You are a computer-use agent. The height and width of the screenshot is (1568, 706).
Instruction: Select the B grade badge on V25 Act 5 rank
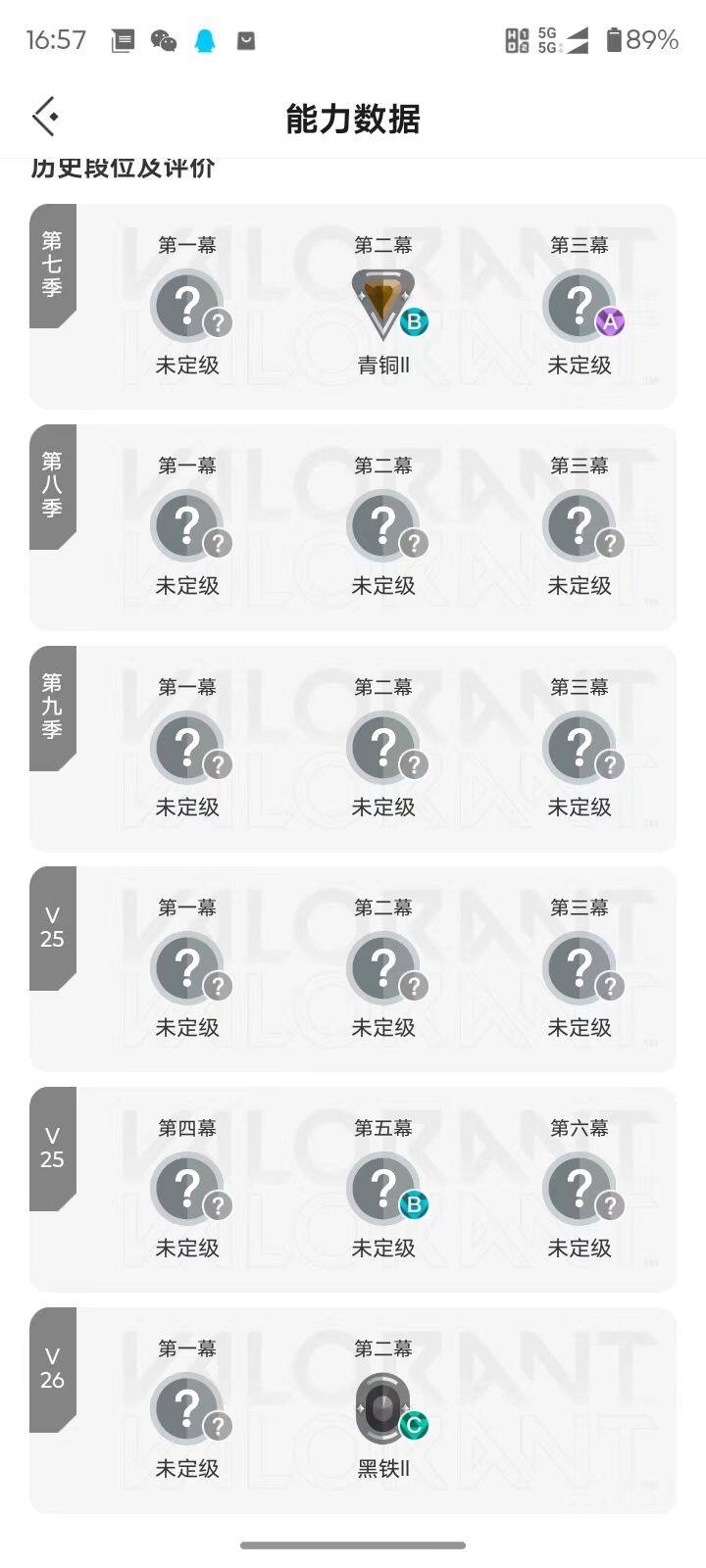[x=414, y=1205]
